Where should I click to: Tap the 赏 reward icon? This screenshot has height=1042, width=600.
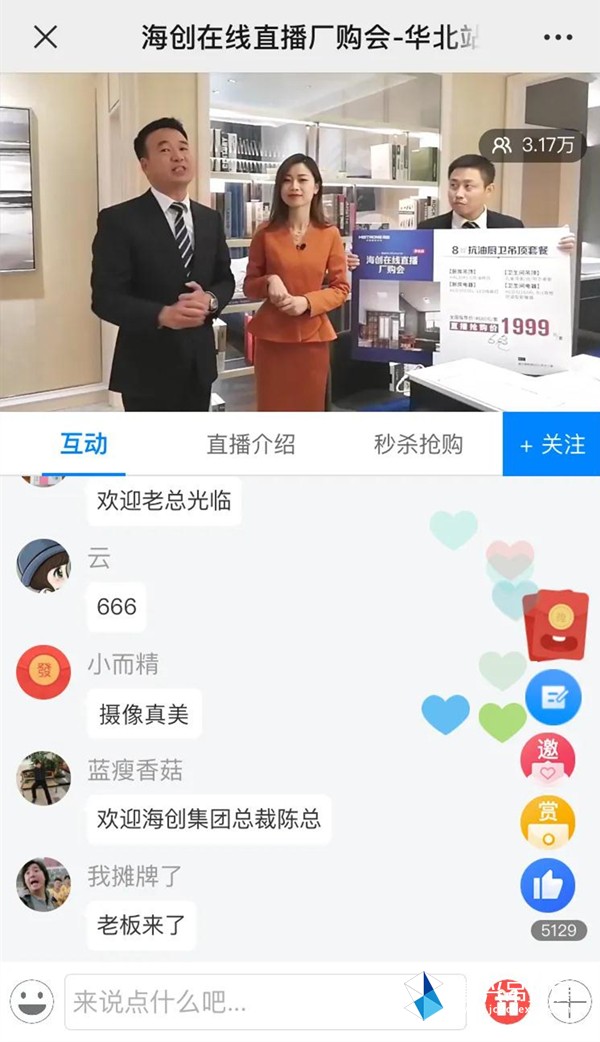point(548,820)
